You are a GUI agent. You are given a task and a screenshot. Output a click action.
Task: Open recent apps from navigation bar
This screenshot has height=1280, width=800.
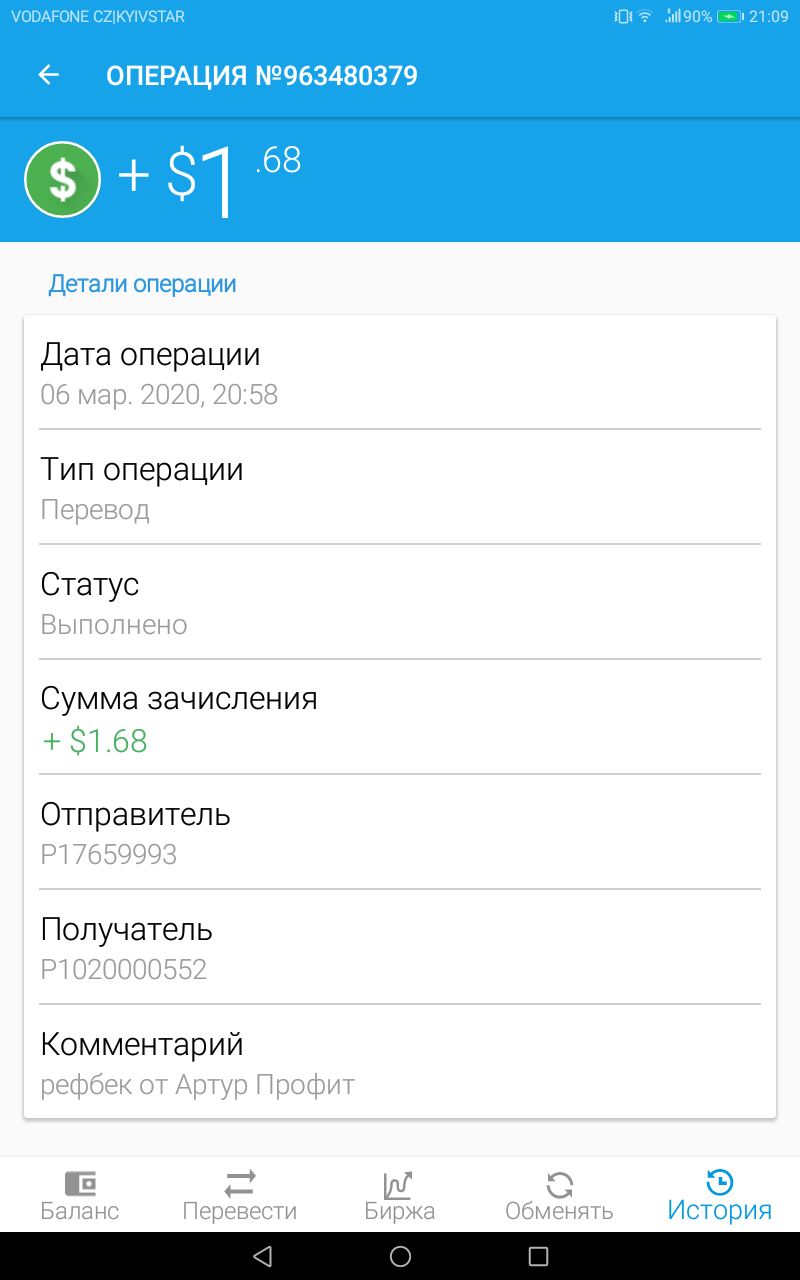point(538,1256)
